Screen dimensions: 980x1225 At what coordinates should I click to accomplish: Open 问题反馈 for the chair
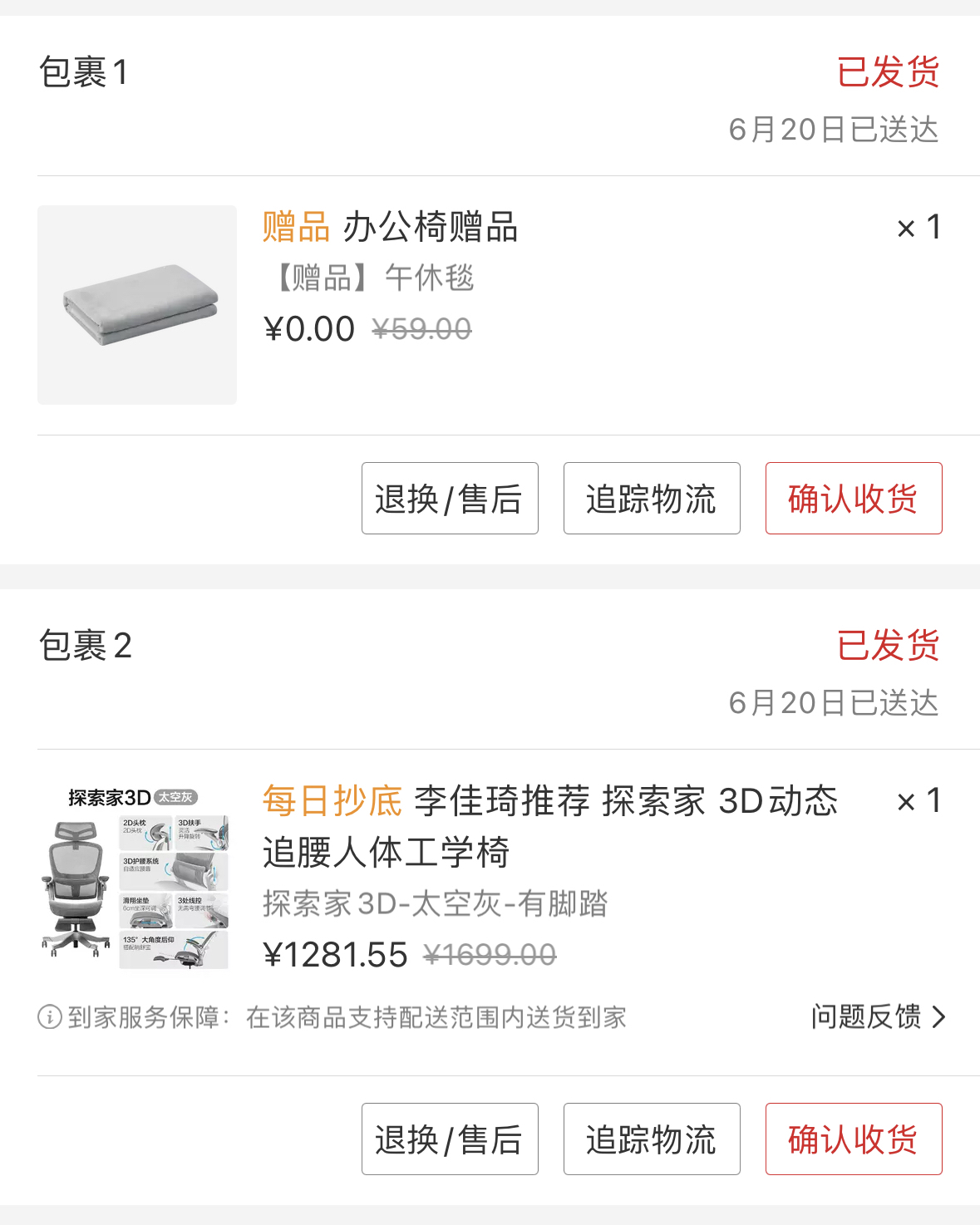[878, 1016]
